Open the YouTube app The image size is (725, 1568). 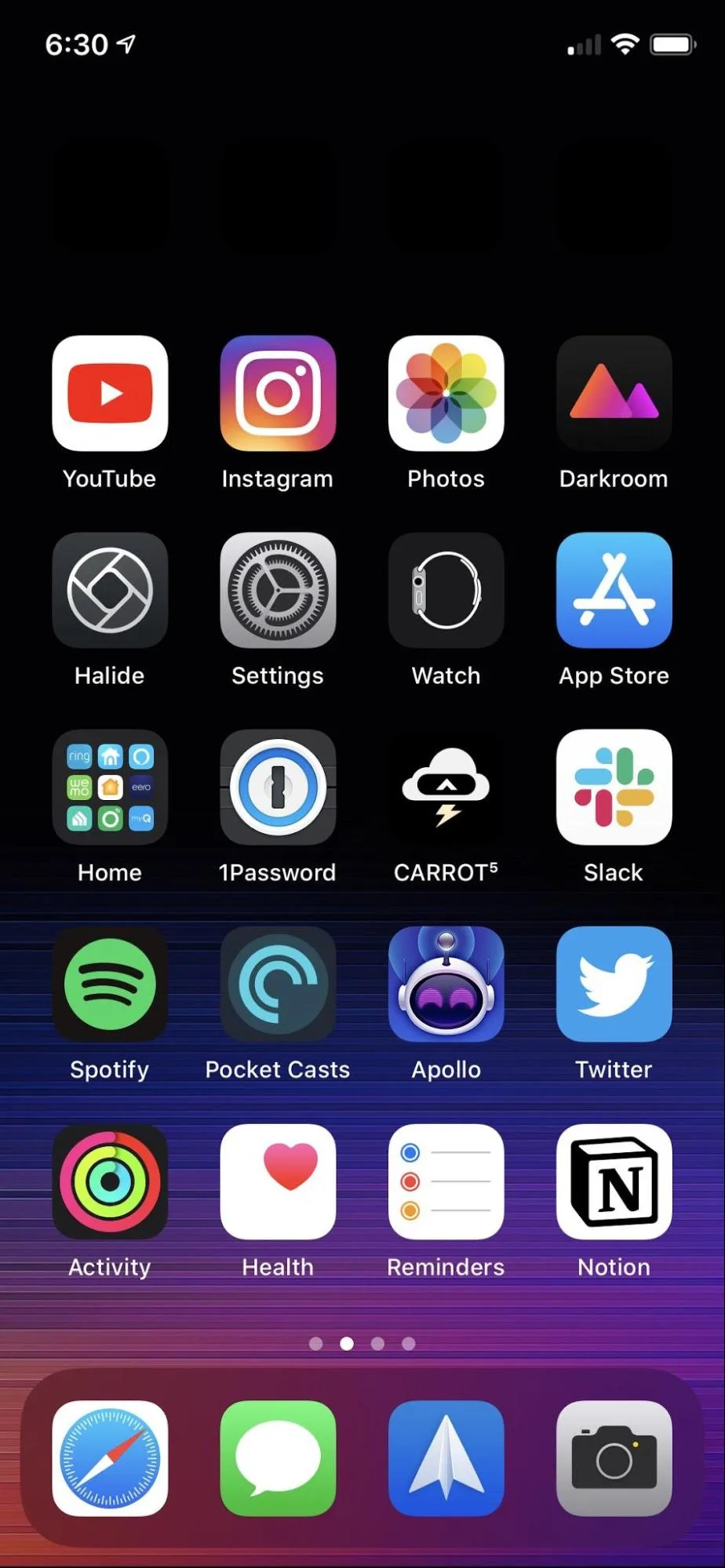[x=110, y=393]
